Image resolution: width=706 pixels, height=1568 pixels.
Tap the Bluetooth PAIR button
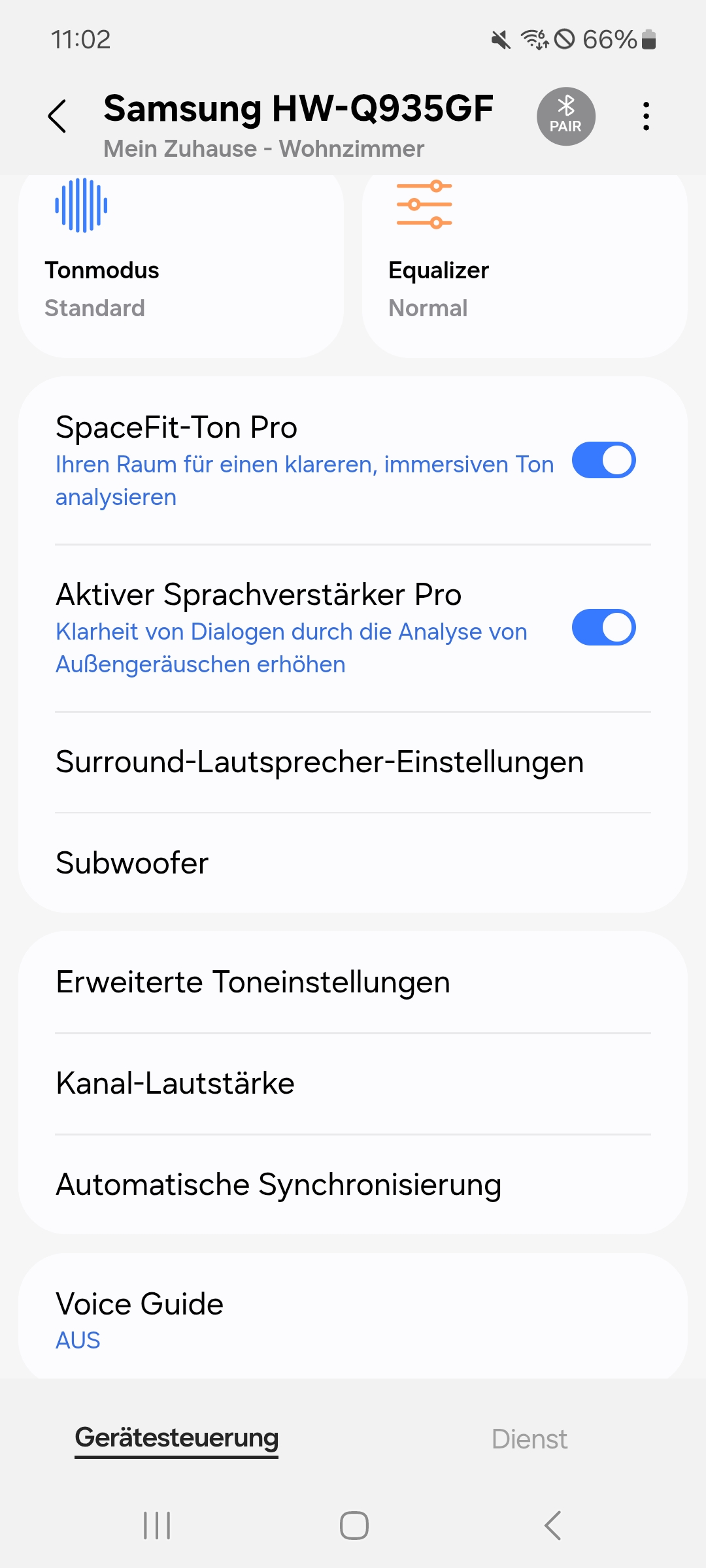pyautogui.click(x=565, y=116)
